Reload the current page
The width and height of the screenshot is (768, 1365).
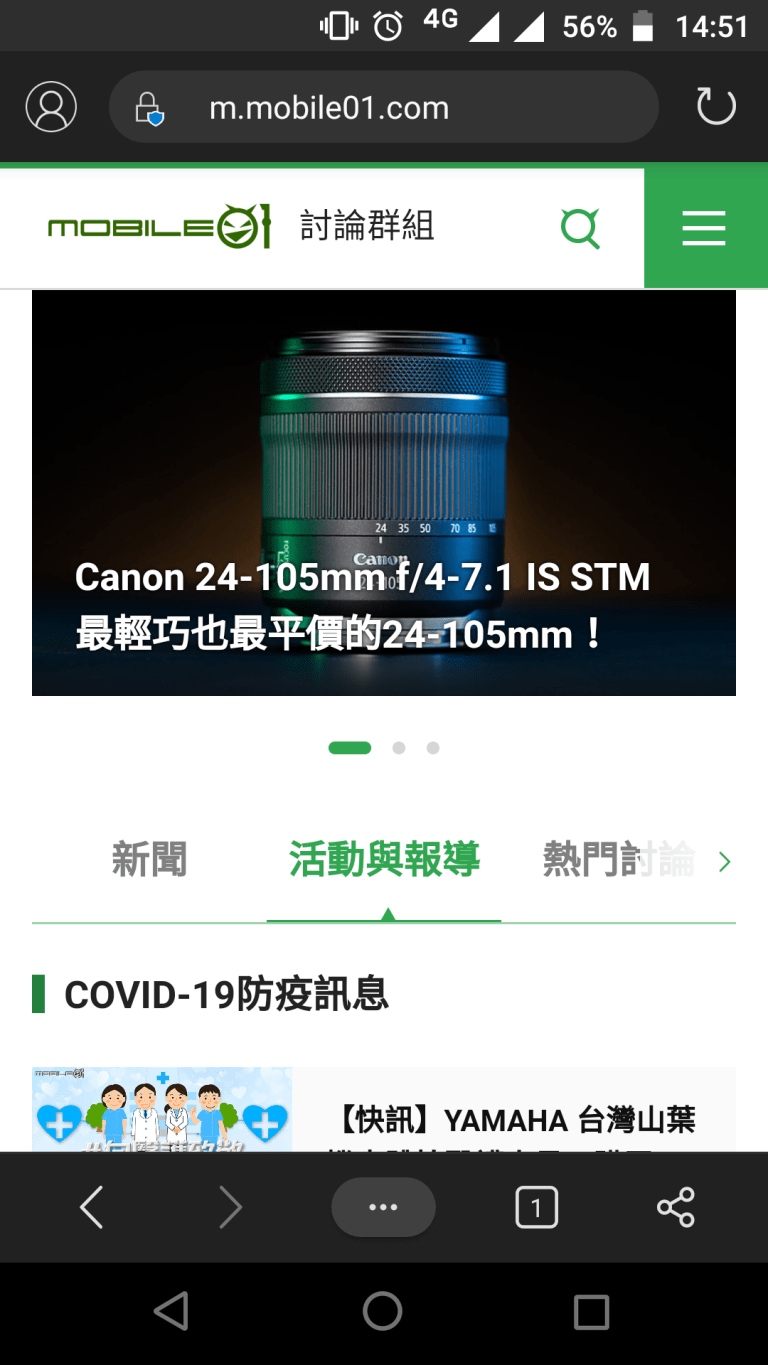[715, 107]
